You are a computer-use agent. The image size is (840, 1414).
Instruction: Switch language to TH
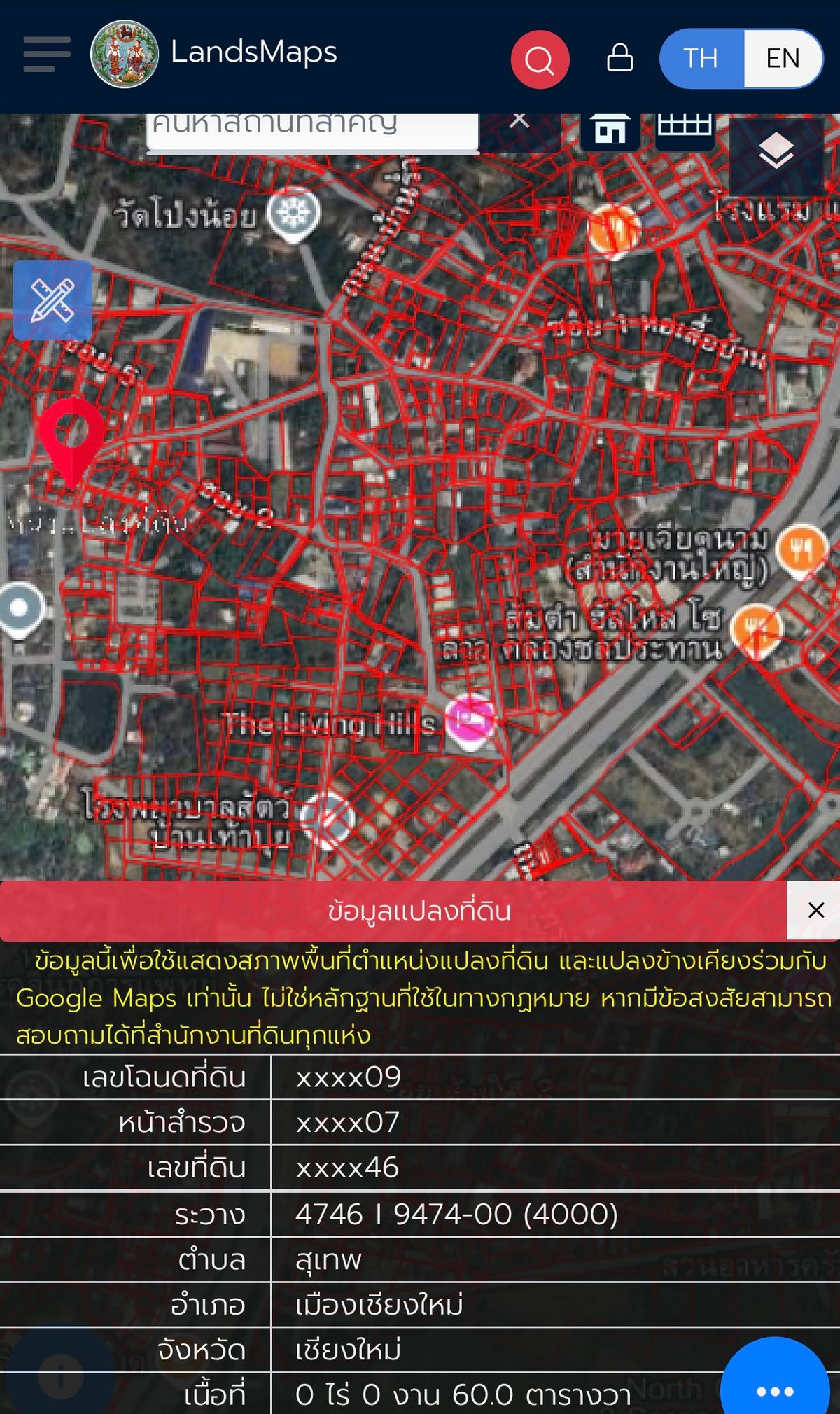point(701,58)
